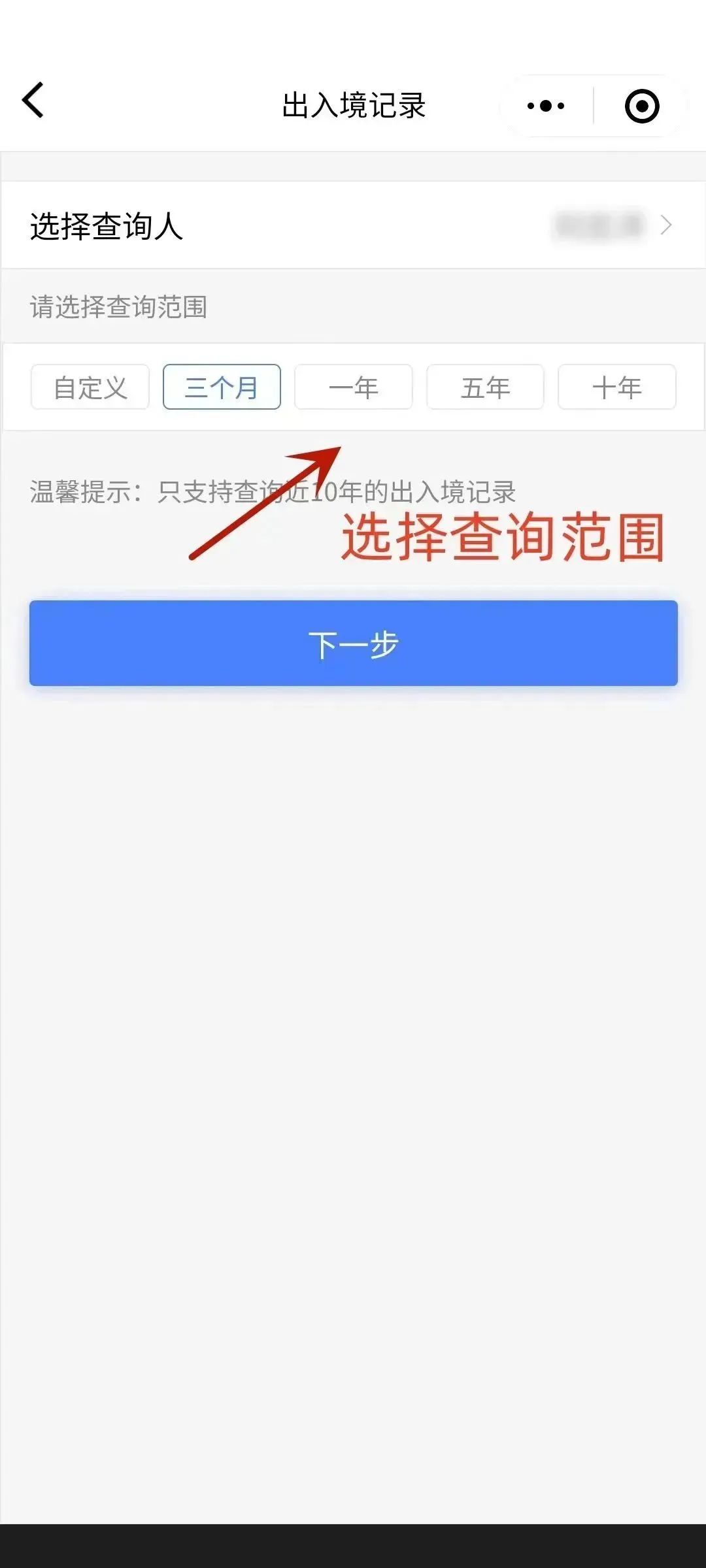The image size is (706, 1568).
Task: Close the mini program via circle icon
Action: [642, 106]
